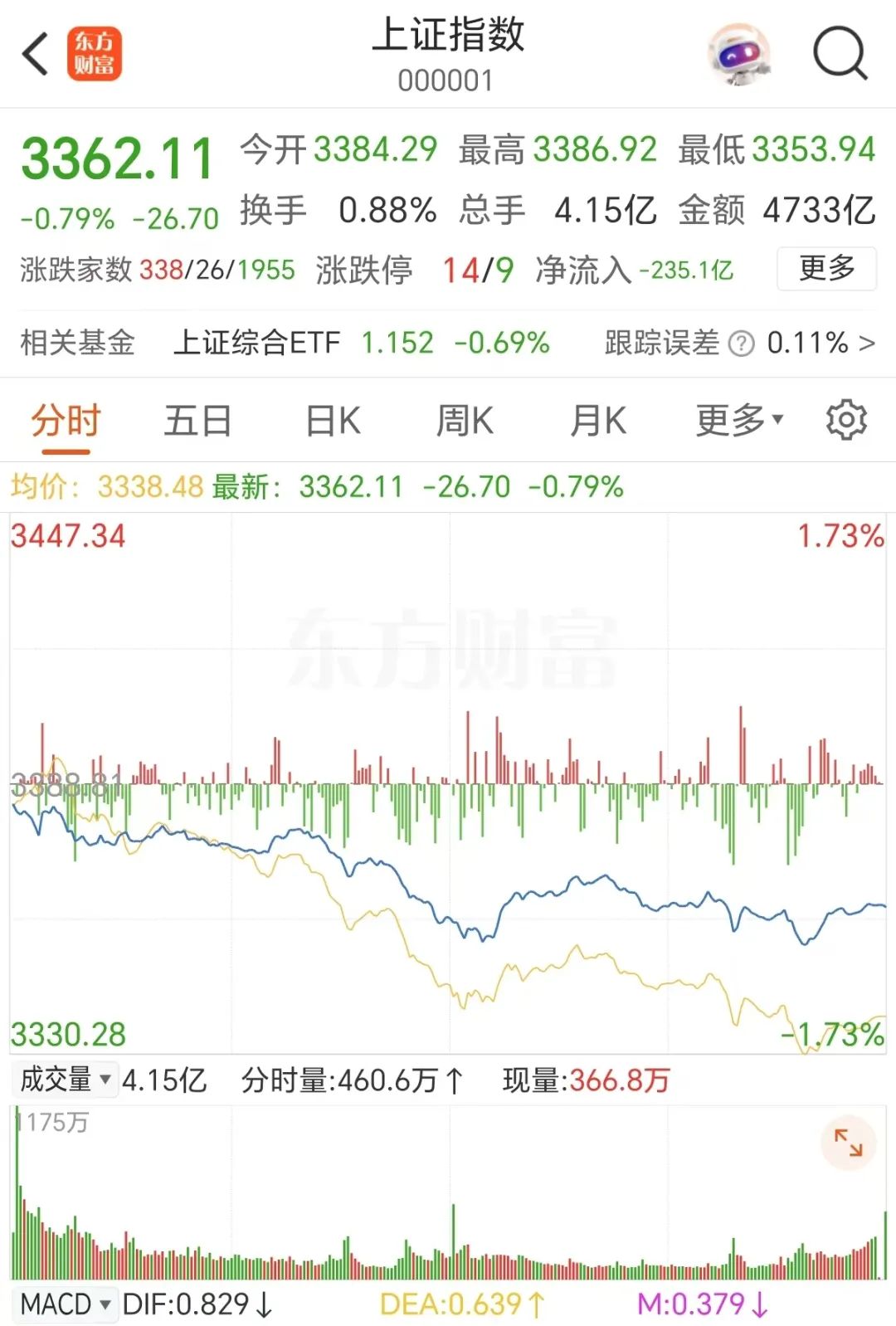
Task: Open the robot assistant icon
Action: point(738,55)
